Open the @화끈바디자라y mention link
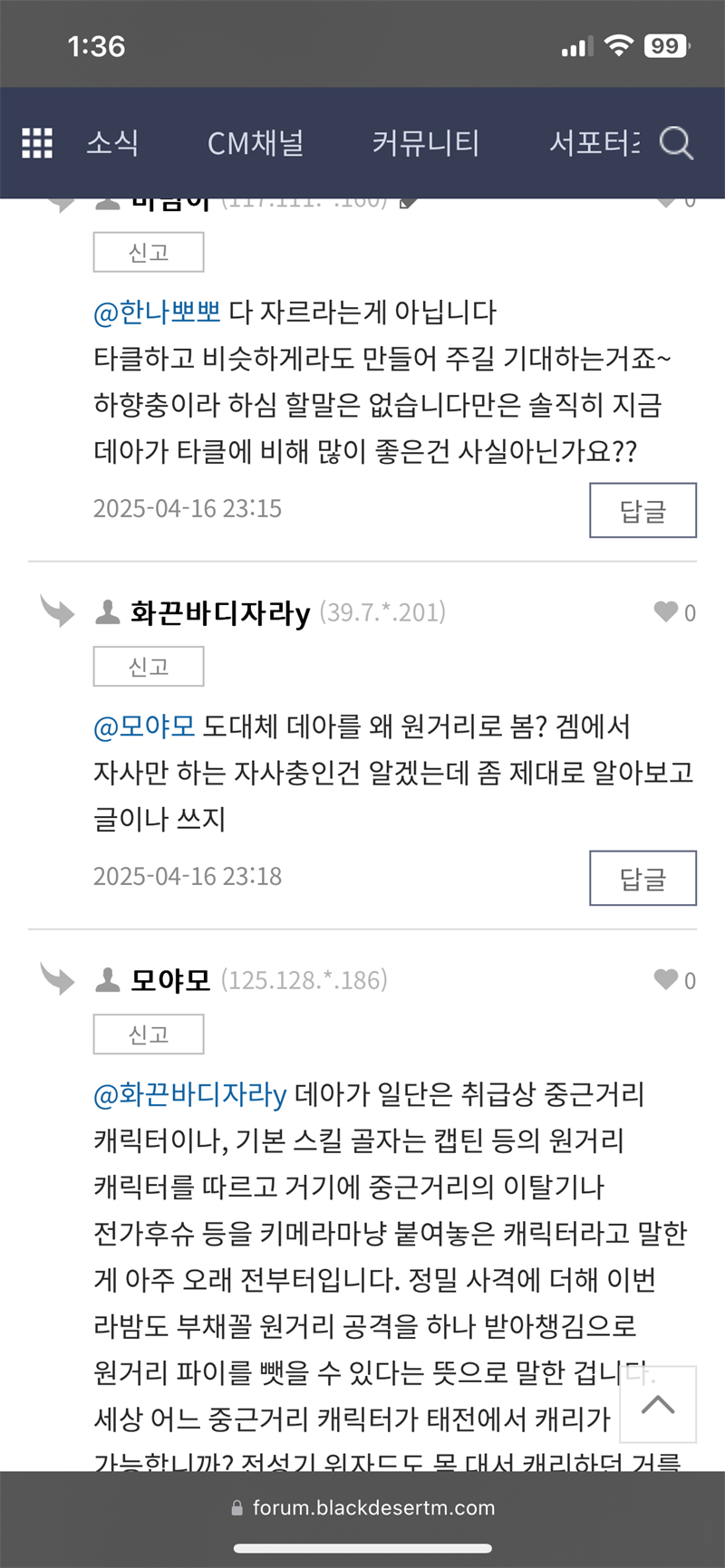Screen dimensions: 725x1568 (190, 1094)
